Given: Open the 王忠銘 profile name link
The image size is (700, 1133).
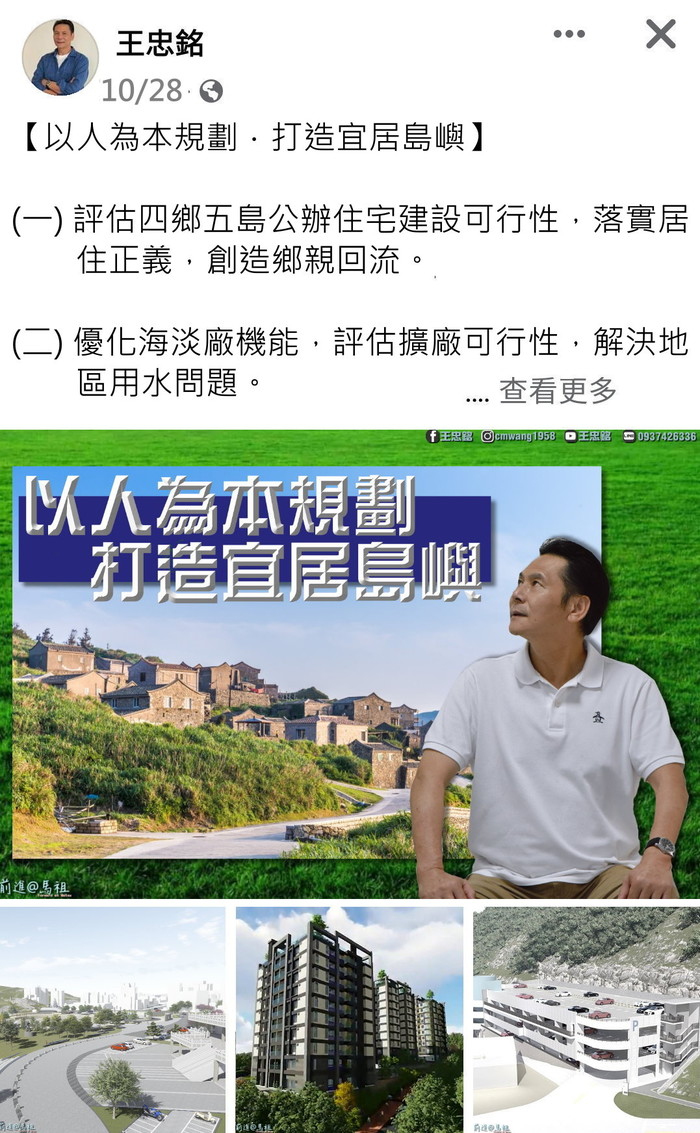Looking at the screenshot, I should point(160,43).
